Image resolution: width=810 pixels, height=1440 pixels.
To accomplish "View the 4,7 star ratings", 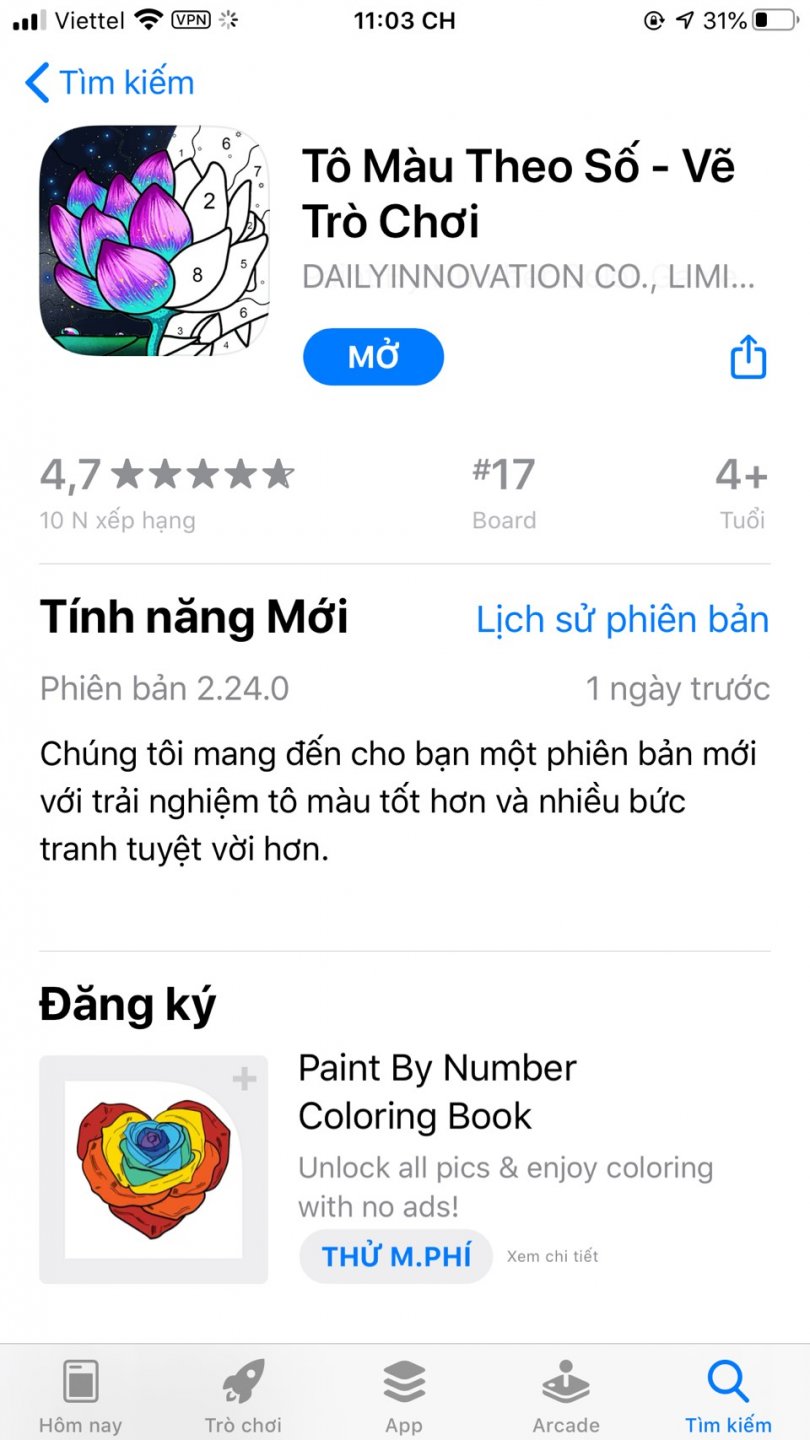I will coord(166,491).
